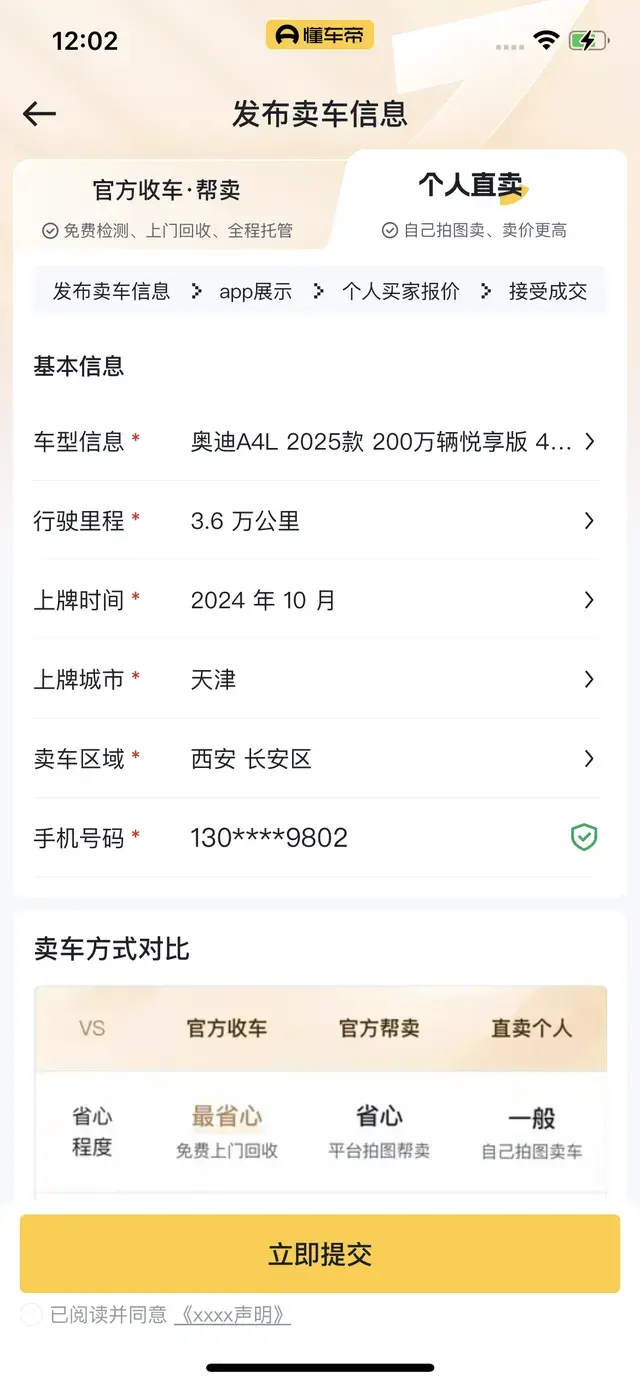The width and height of the screenshot is (640, 1385).
Task: Submit with the 立即提交 button
Action: [x=320, y=1254]
